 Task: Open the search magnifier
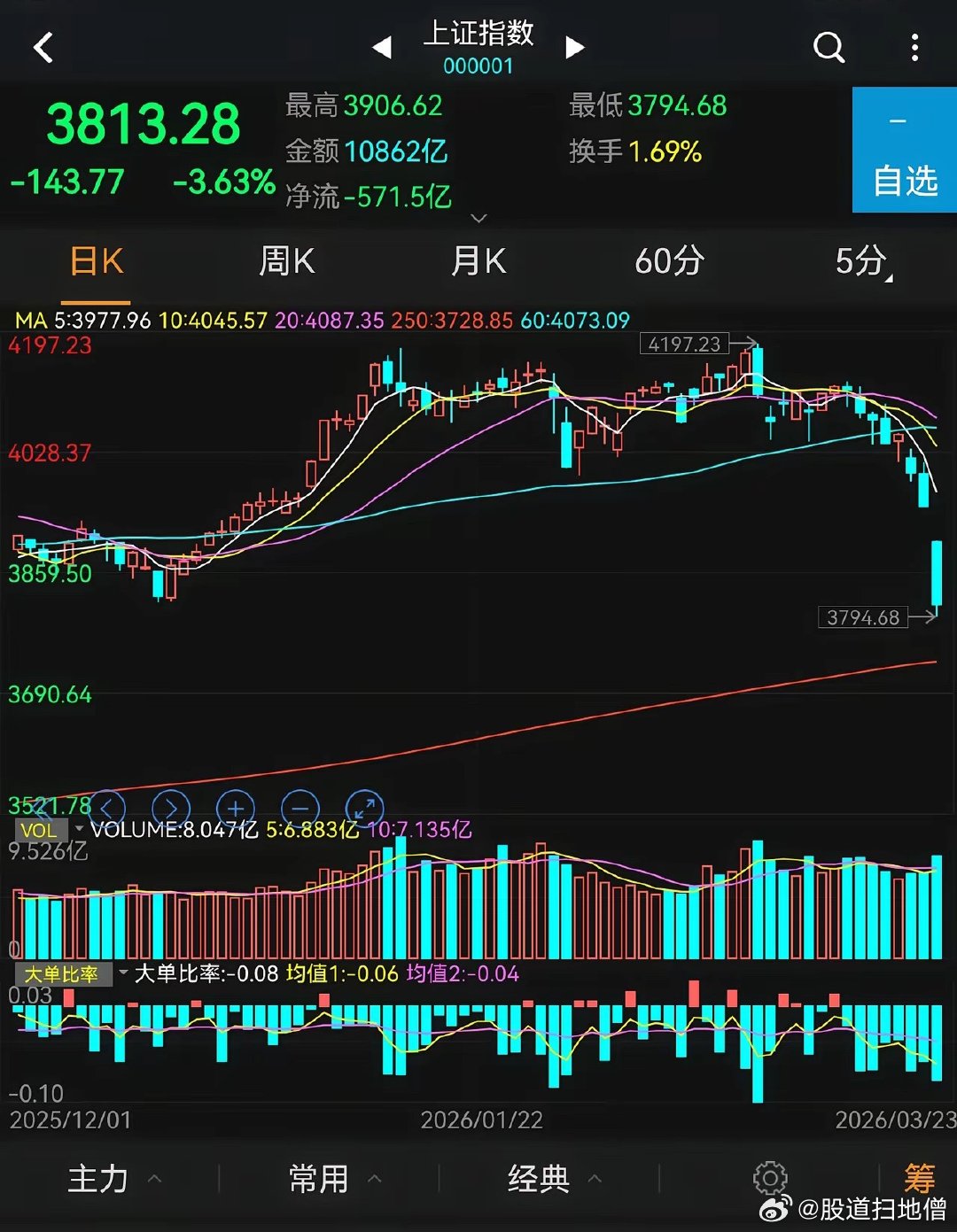coord(829,48)
